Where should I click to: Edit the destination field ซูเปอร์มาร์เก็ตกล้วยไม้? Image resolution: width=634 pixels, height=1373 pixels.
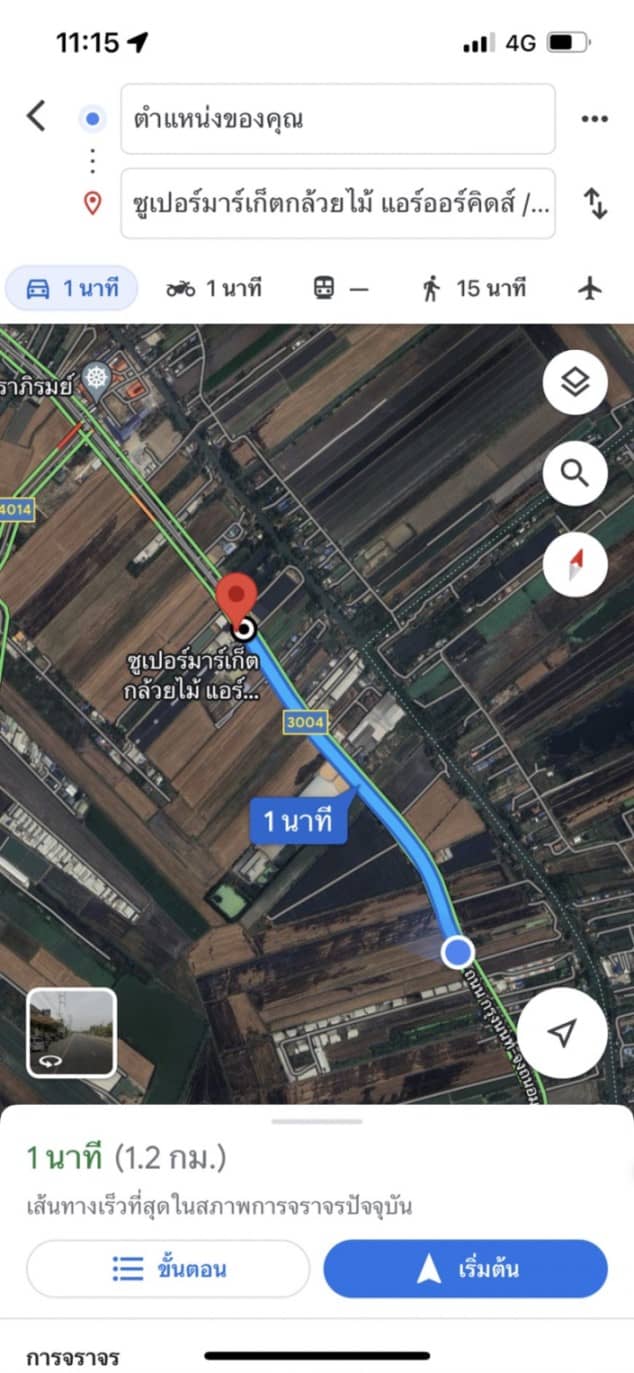click(x=338, y=204)
